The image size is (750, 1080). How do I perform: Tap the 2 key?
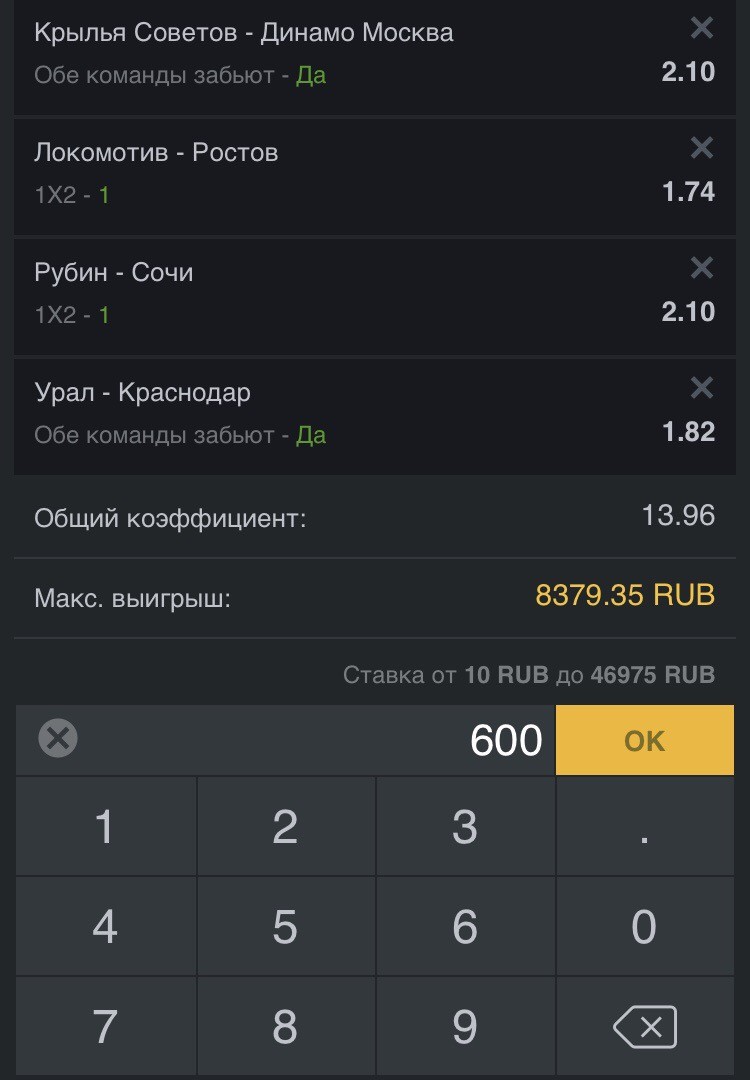[x=285, y=827]
